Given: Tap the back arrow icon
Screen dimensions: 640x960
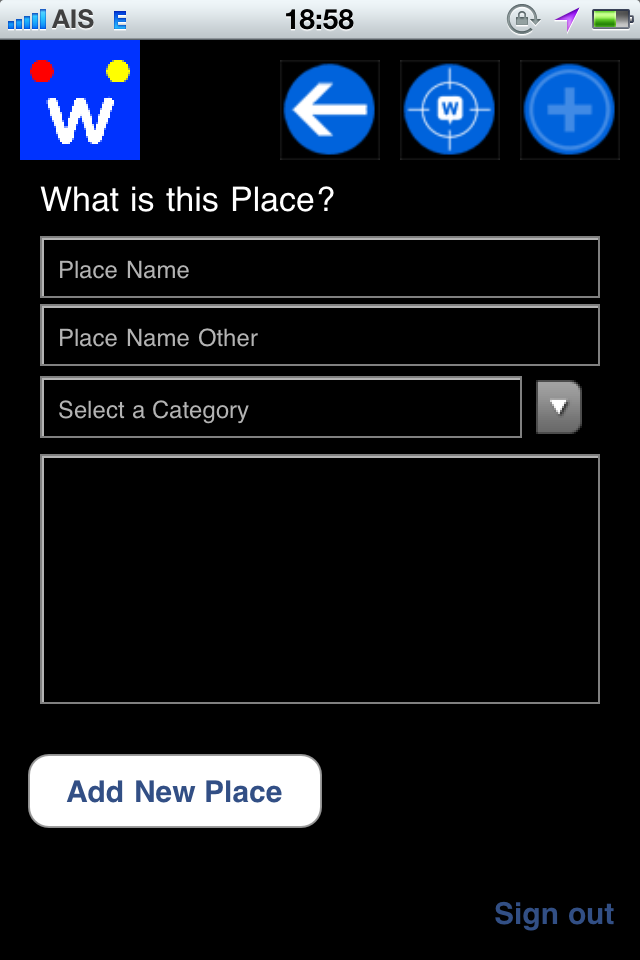Looking at the screenshot, I should pyautogui.click(x=330, y=110).
